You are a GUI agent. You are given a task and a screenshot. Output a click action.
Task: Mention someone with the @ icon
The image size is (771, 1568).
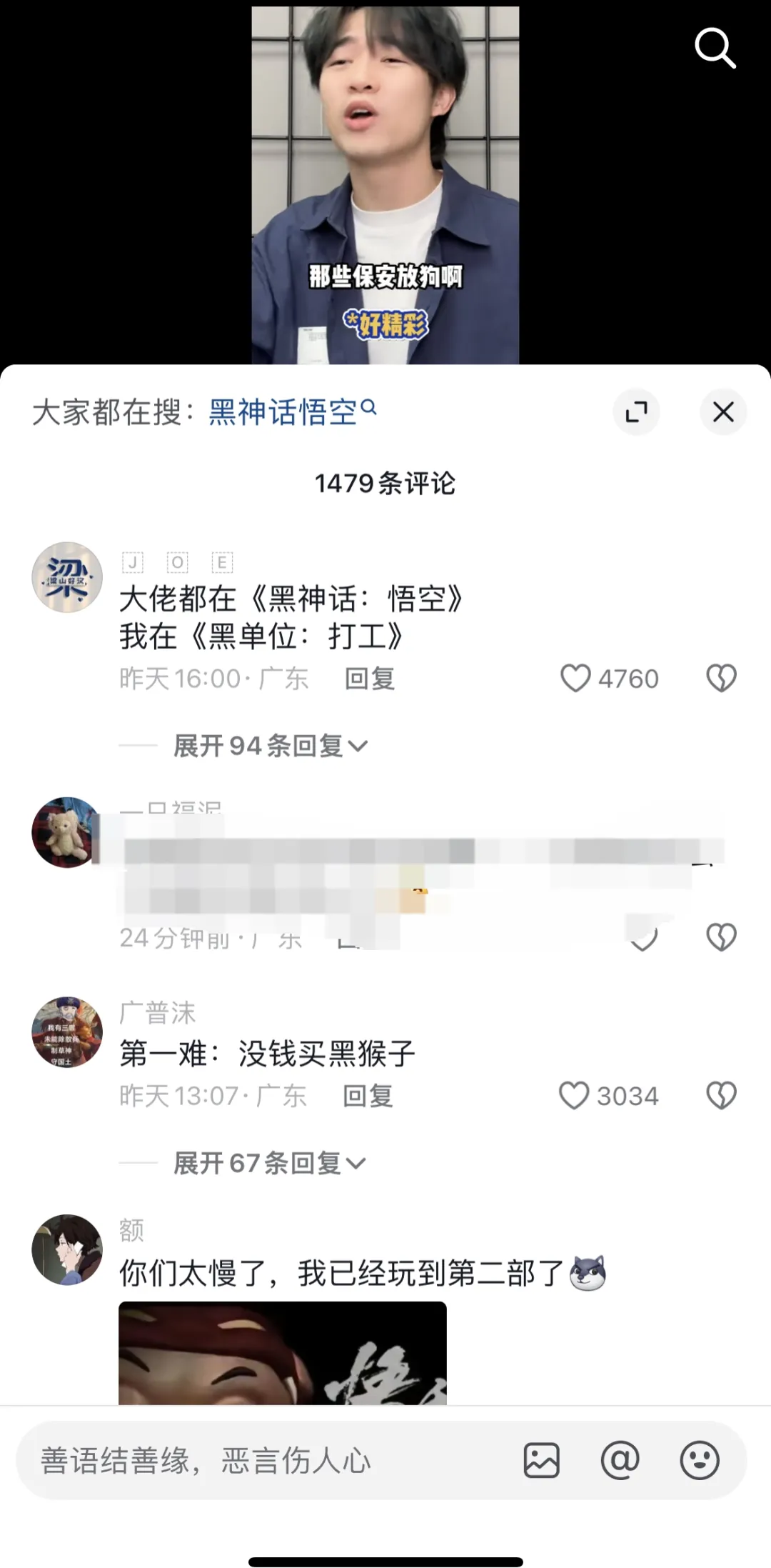tap(620, 1460)
